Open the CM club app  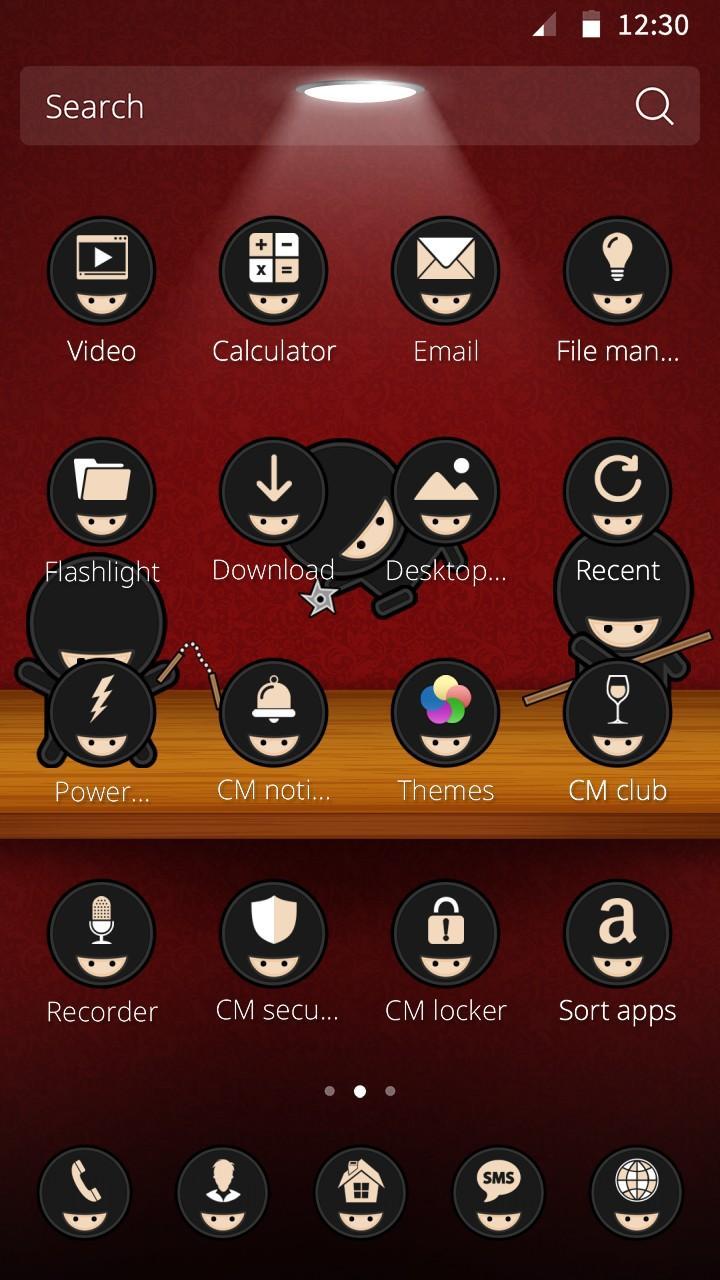(617, 712)
